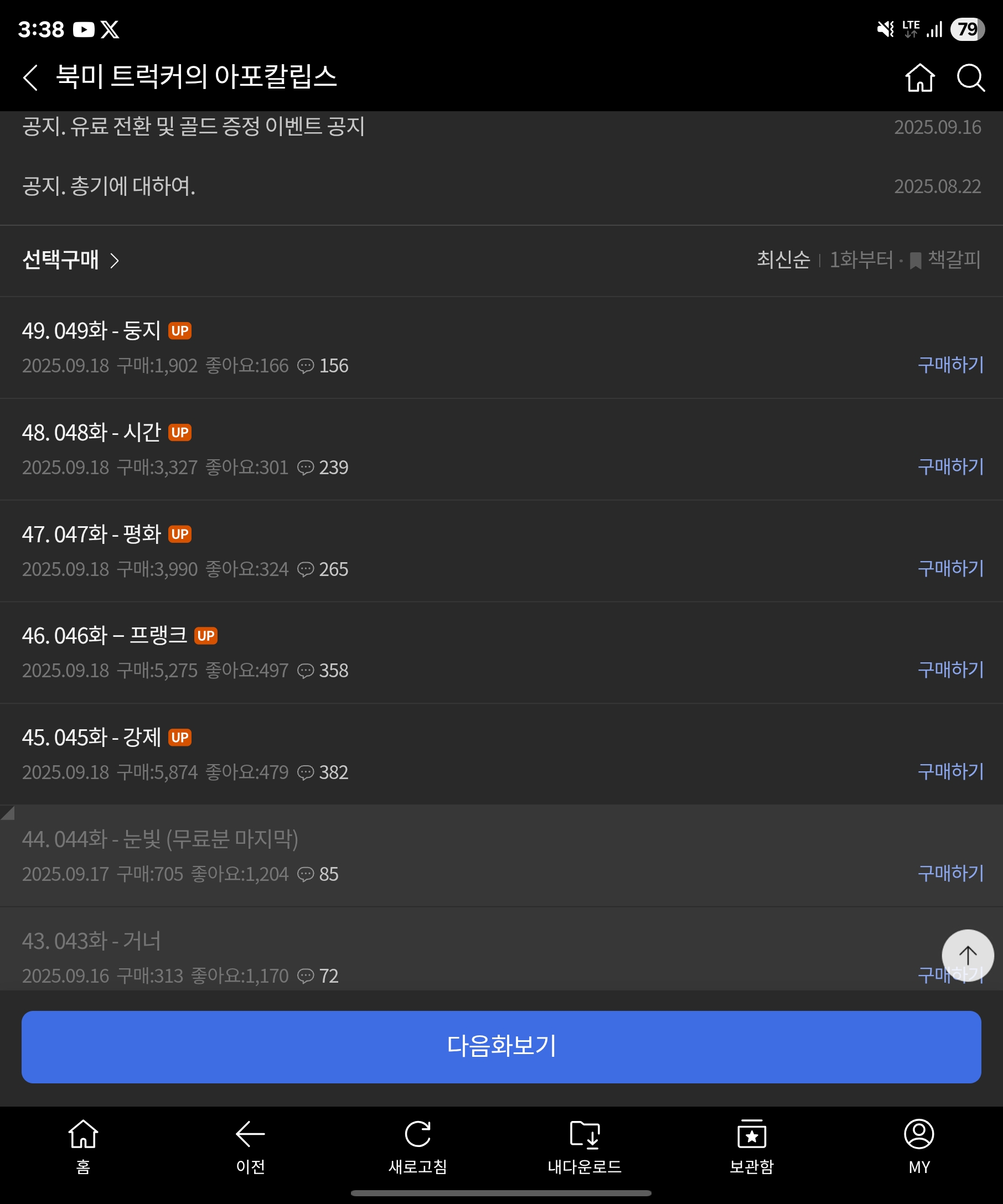Viewport: 1003px width, 1204px height.
Task: Open episode 047화 - 평화
Action: (92, 534)
